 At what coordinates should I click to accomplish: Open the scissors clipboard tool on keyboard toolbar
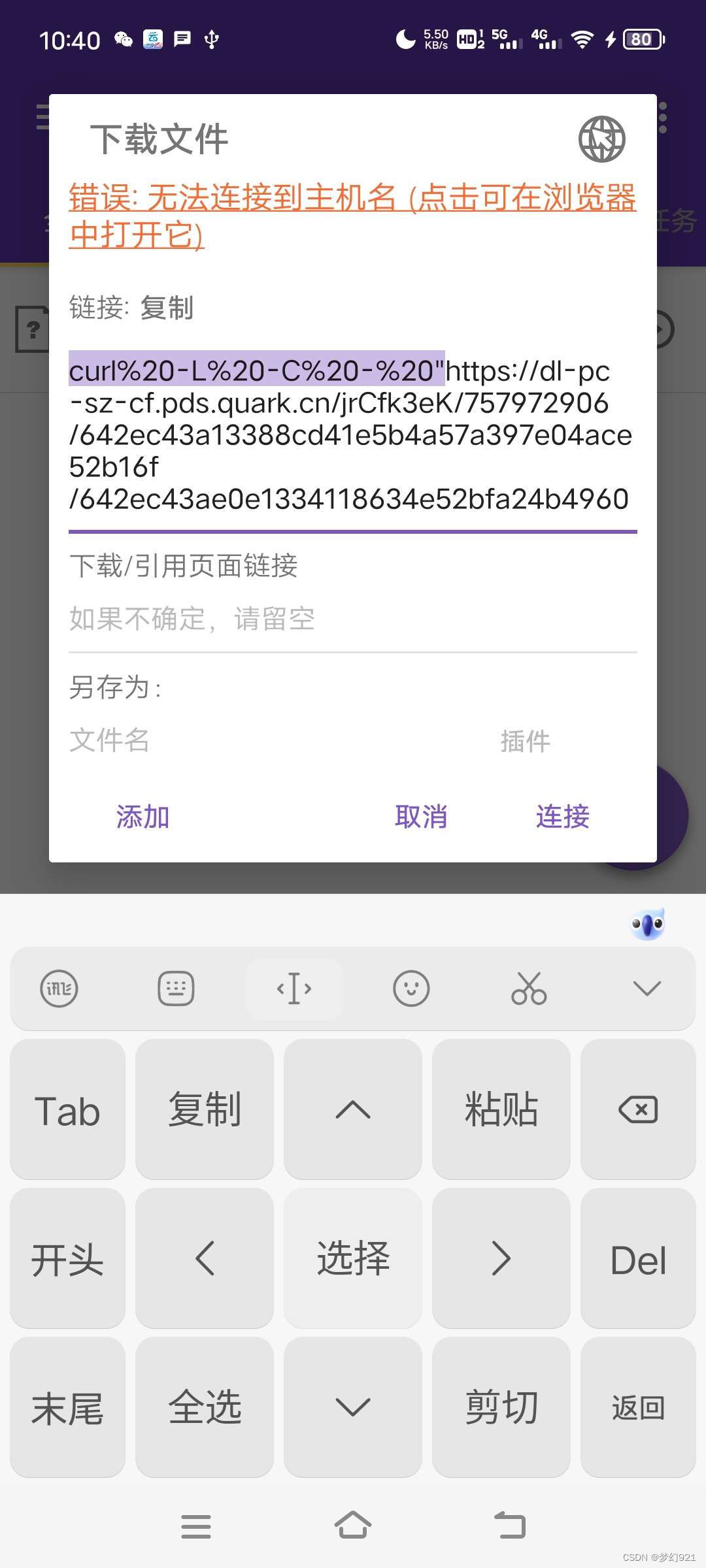pos(529,988)
